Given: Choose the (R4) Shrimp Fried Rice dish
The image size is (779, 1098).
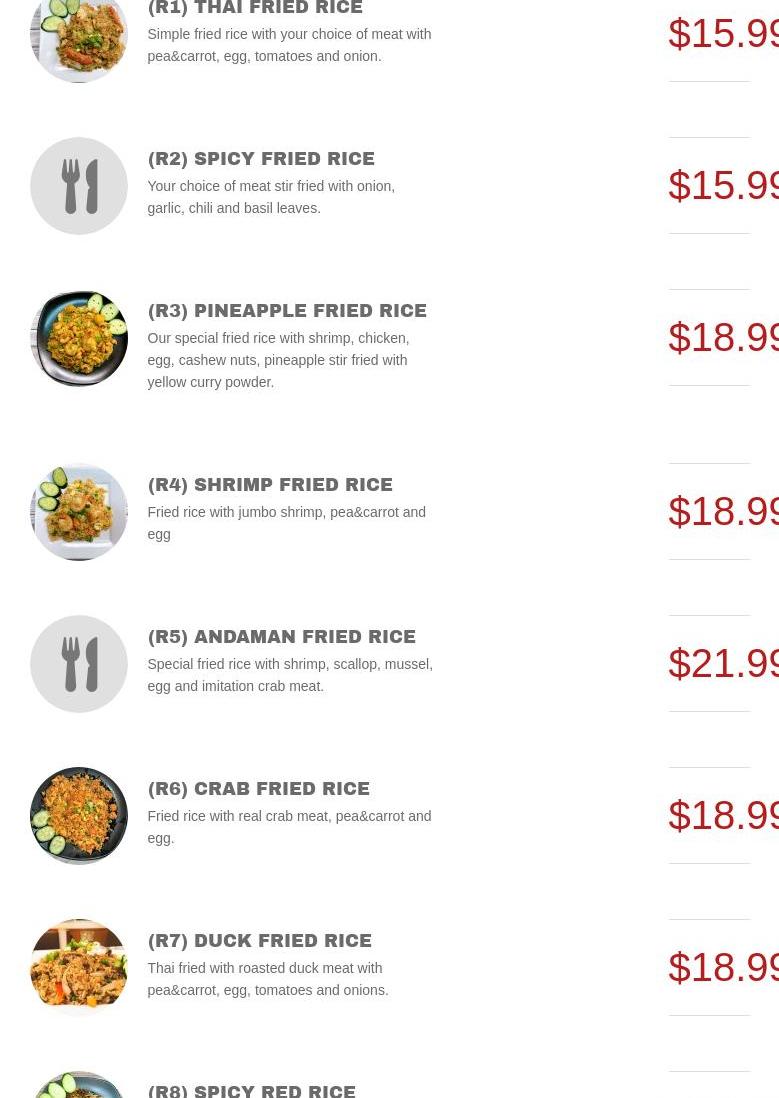Looking at the screenshot, I should pyautogui.click(x=270, y=485).
